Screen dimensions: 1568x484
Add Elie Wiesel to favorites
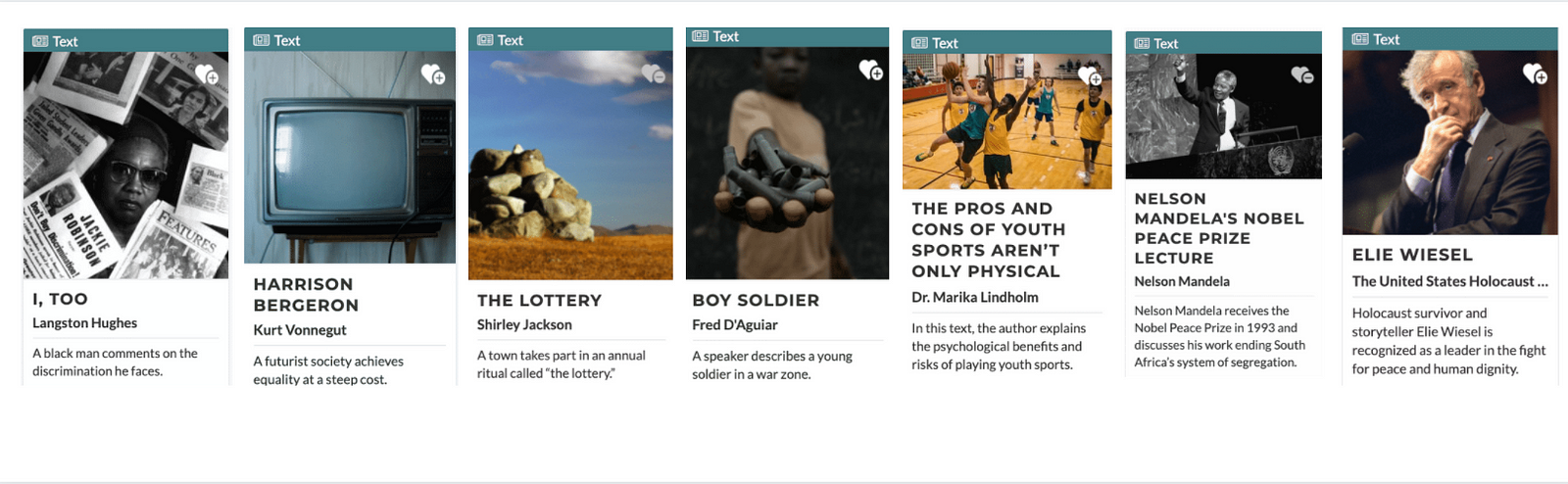[x=1535, y=73]
